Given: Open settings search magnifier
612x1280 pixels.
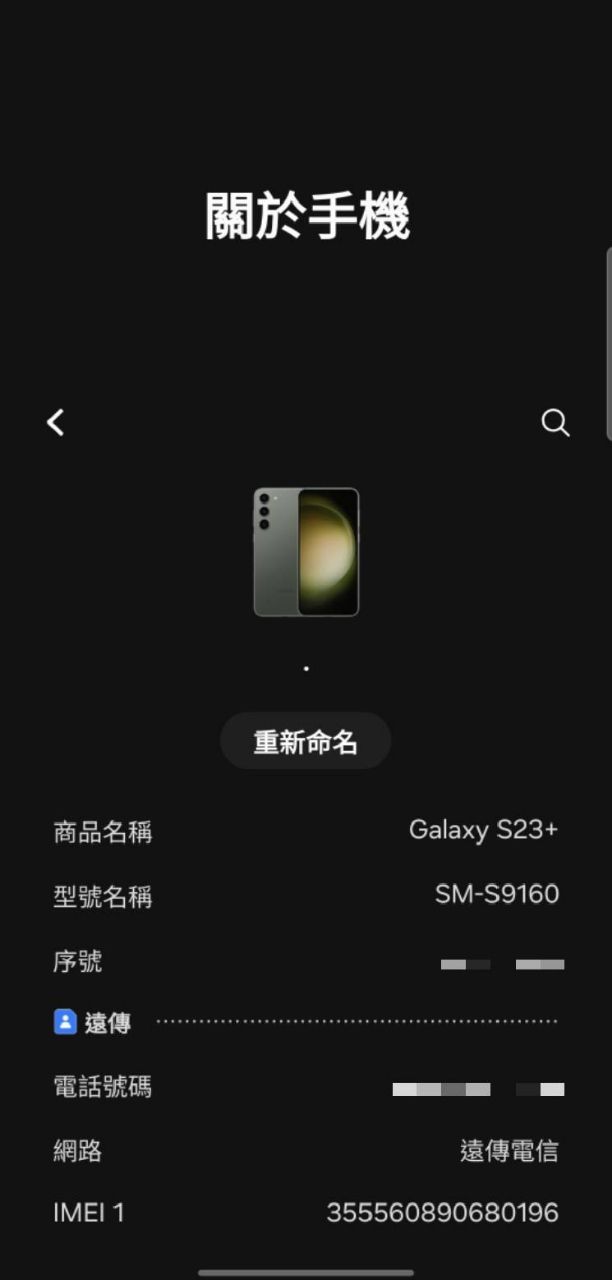Looking at the screenshot, I should (555, 423).
